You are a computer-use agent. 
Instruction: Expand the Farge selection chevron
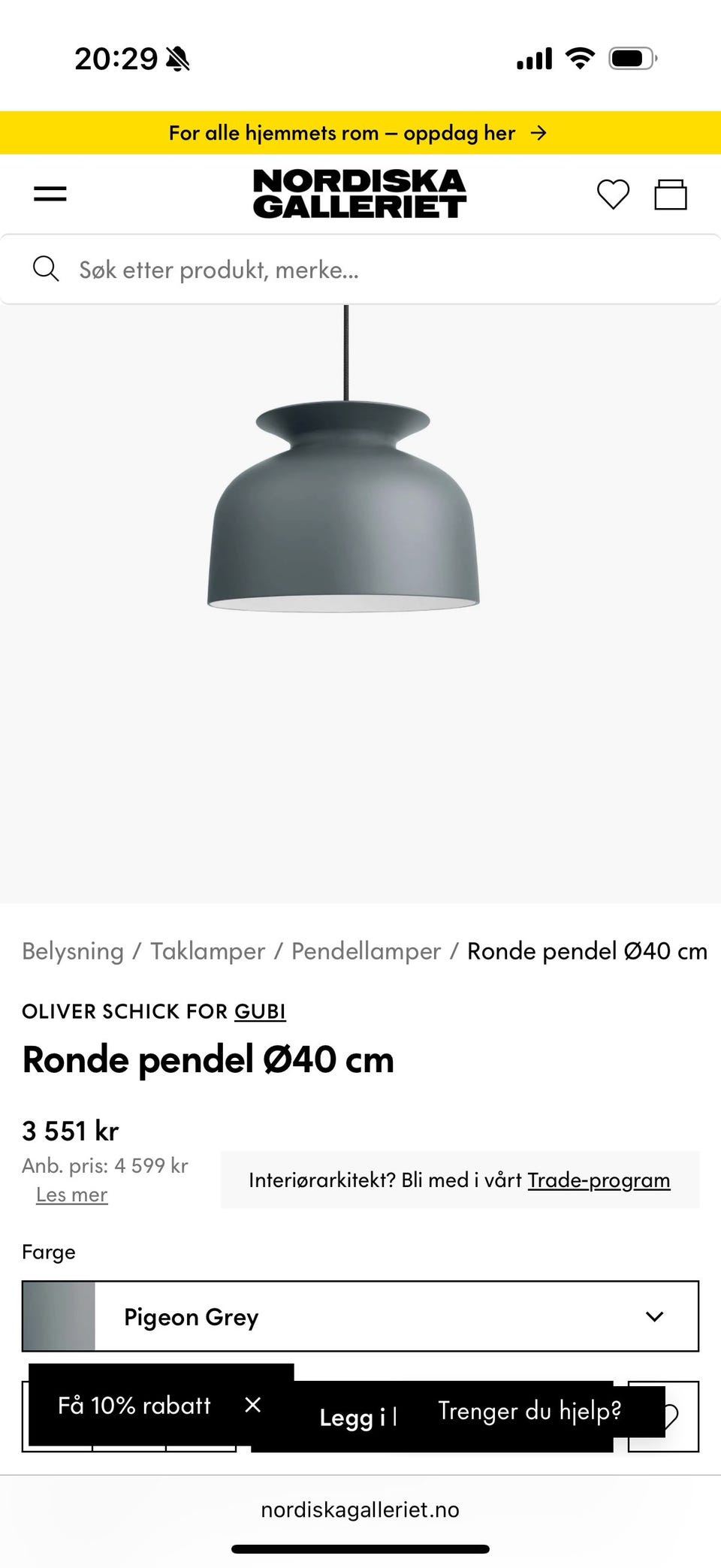tap(654, 1316)
